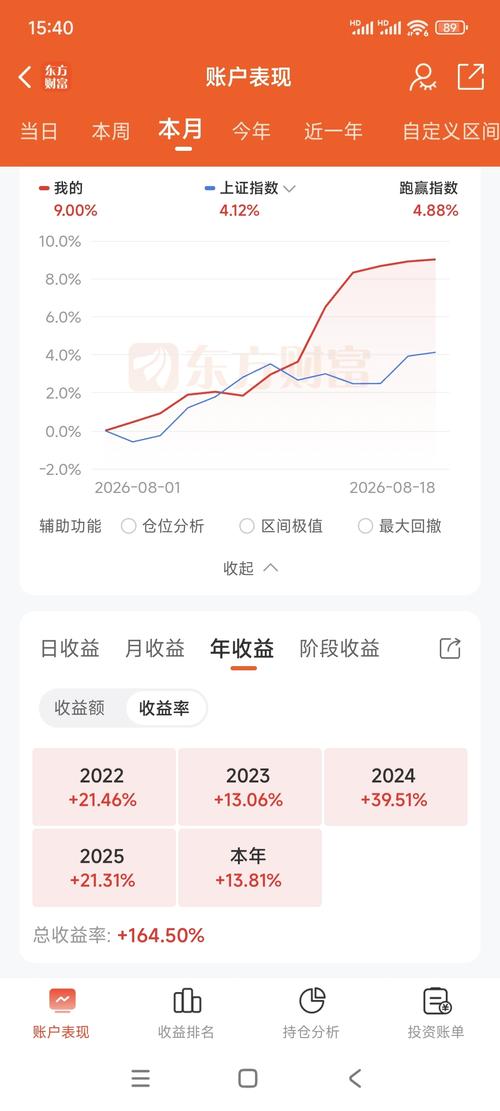This screenshot has width=500, height=1111.
Task: Switch to the 日收益 tab
Action: [x=70, y=648]
